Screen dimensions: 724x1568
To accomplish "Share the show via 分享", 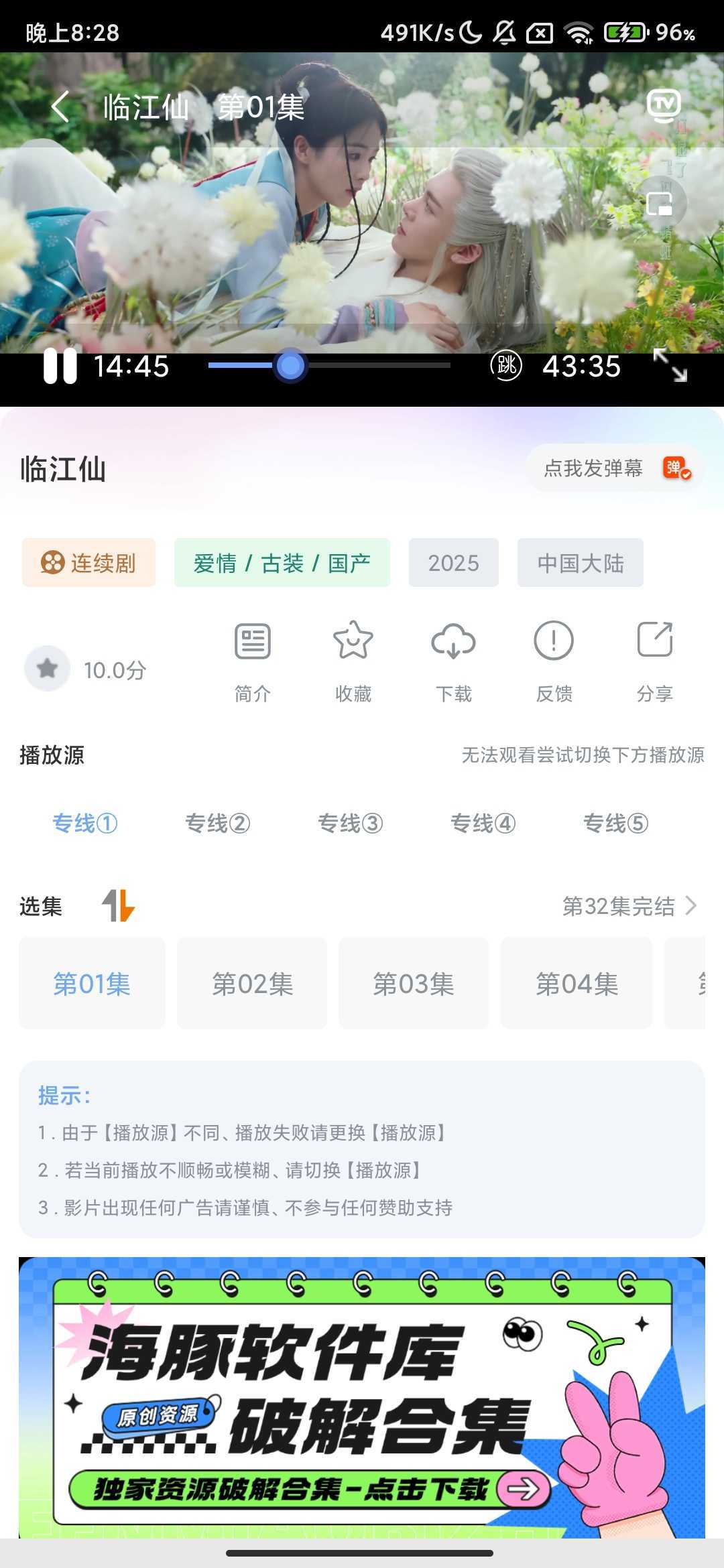I will click(655, 661).
